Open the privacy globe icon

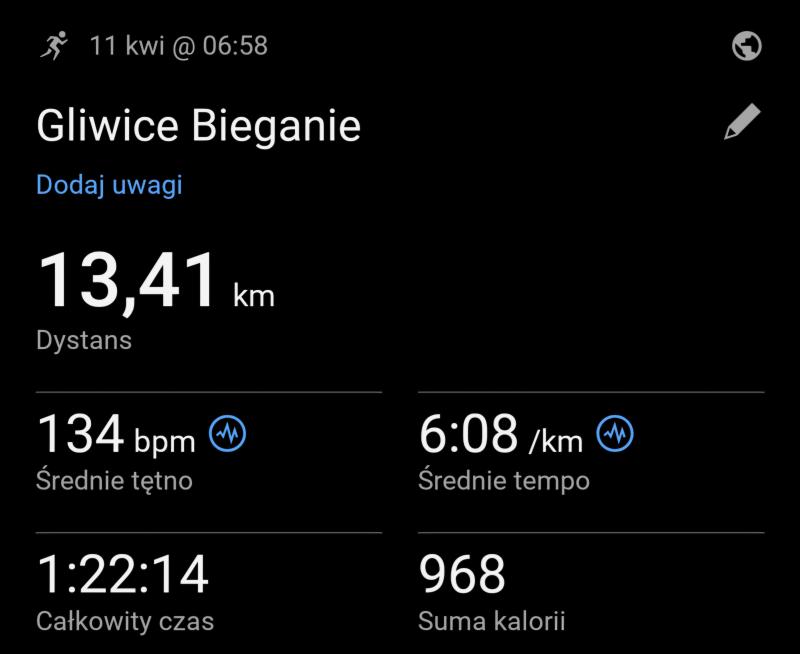tap(746, 46)
